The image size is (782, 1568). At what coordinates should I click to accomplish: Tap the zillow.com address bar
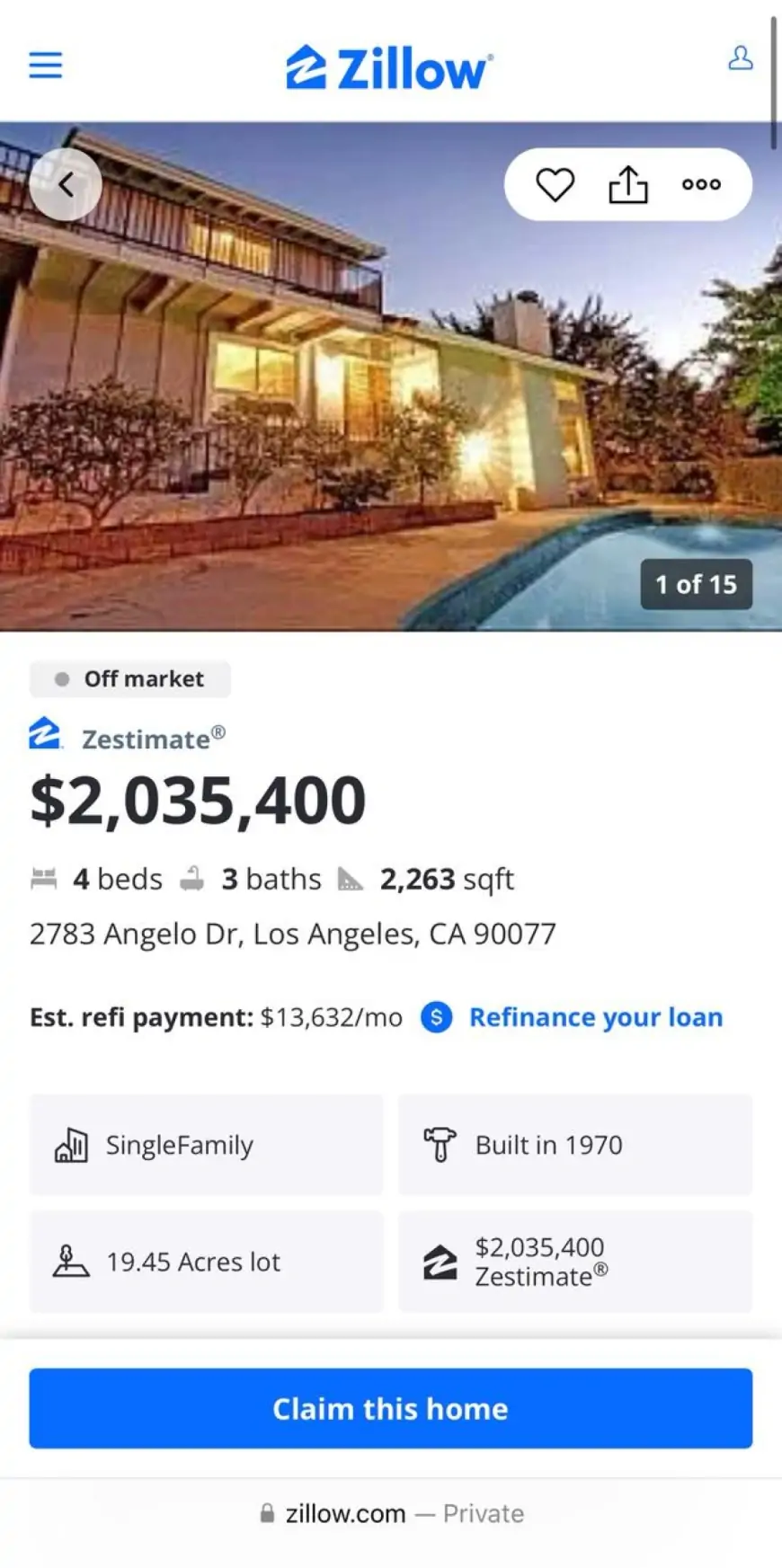[x=391, y=1514]
